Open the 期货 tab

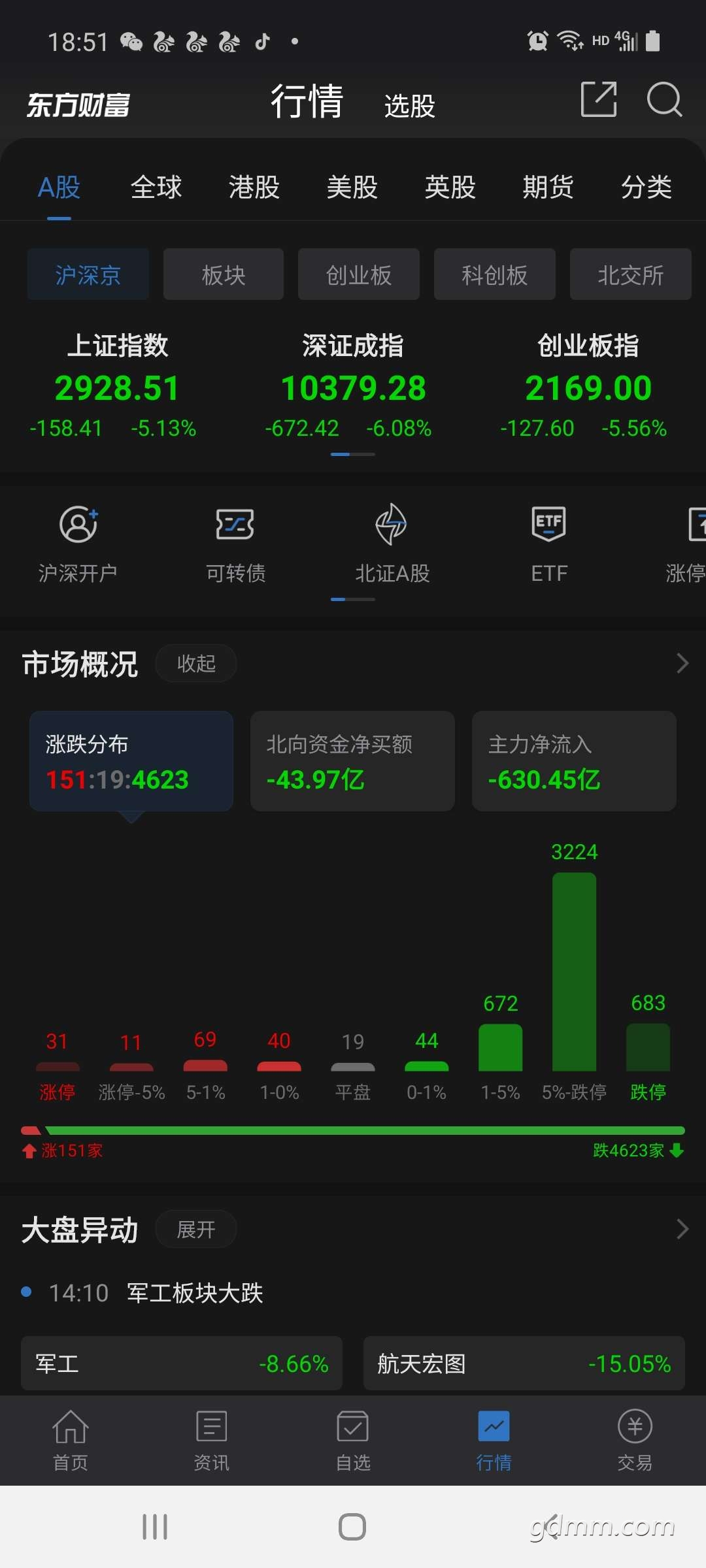pos(548,188)
